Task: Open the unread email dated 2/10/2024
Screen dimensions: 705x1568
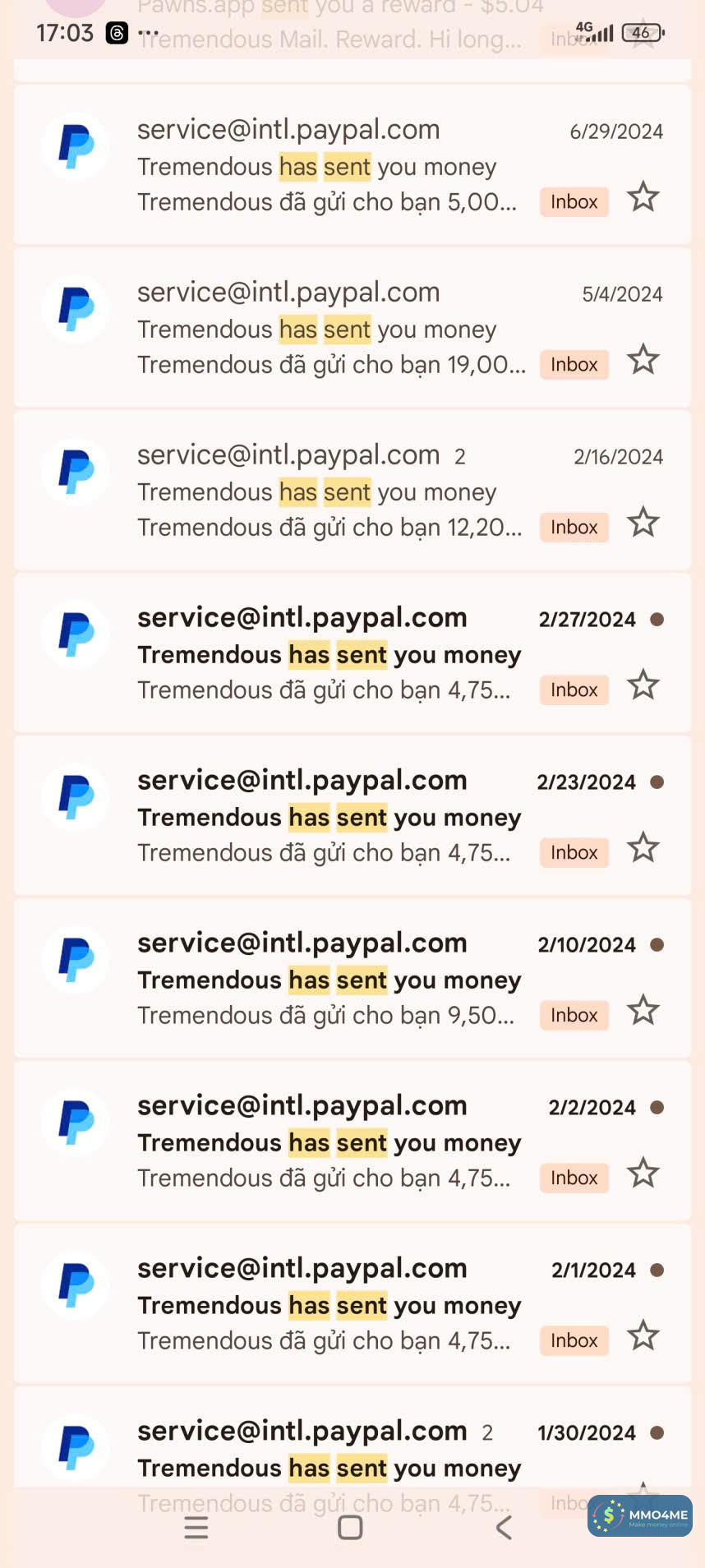Action: [x=329, y=980]
